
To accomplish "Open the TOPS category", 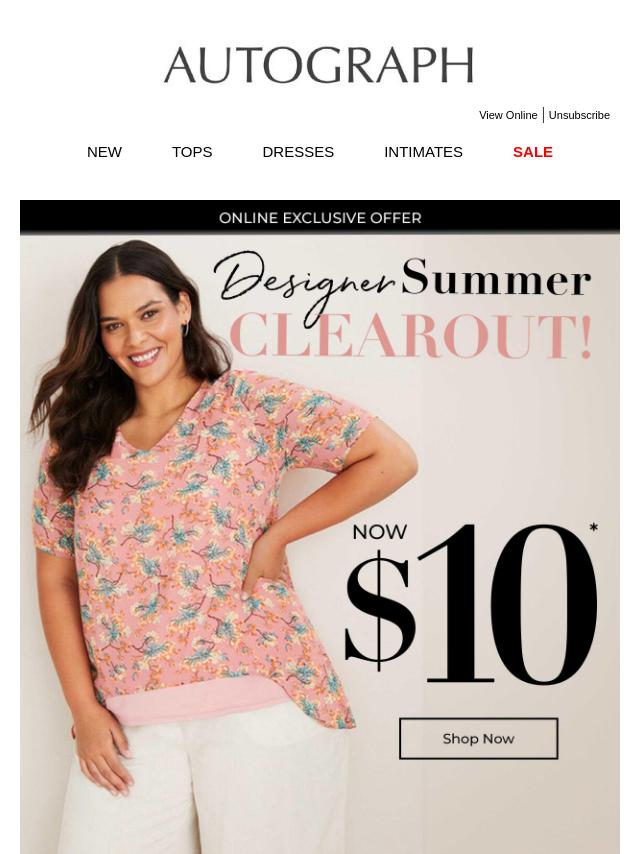I will click(192, 152).
